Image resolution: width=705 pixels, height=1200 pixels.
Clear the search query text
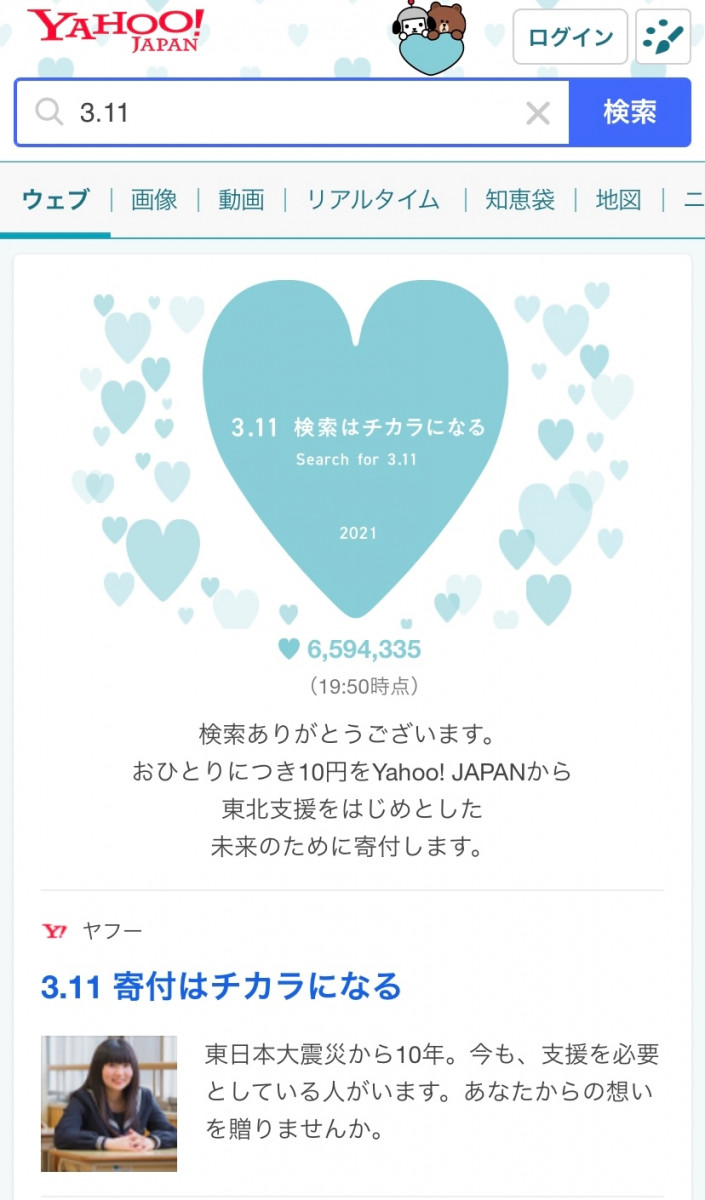point(538,113)
